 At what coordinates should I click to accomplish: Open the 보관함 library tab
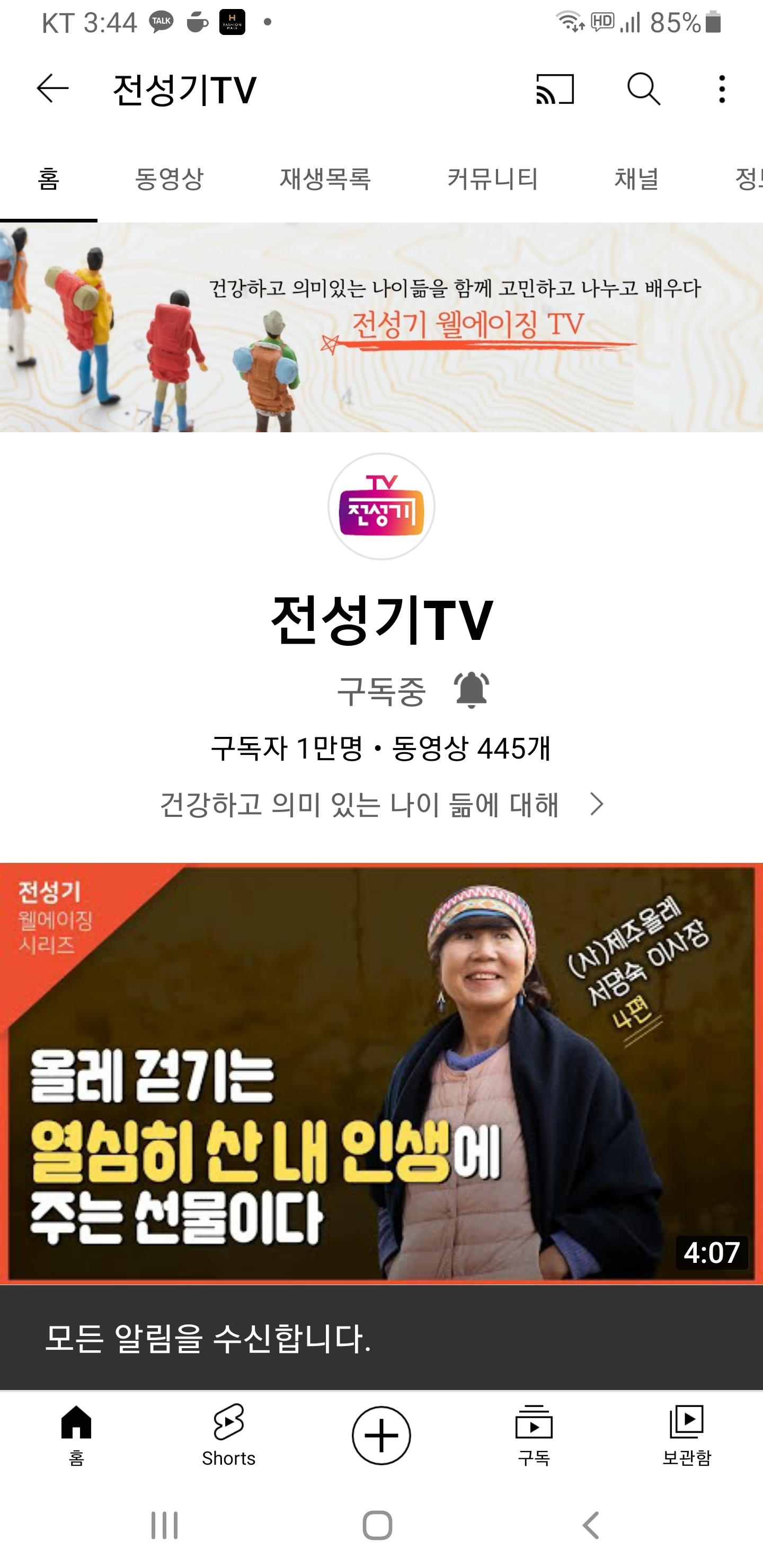tap(686, 1436)
